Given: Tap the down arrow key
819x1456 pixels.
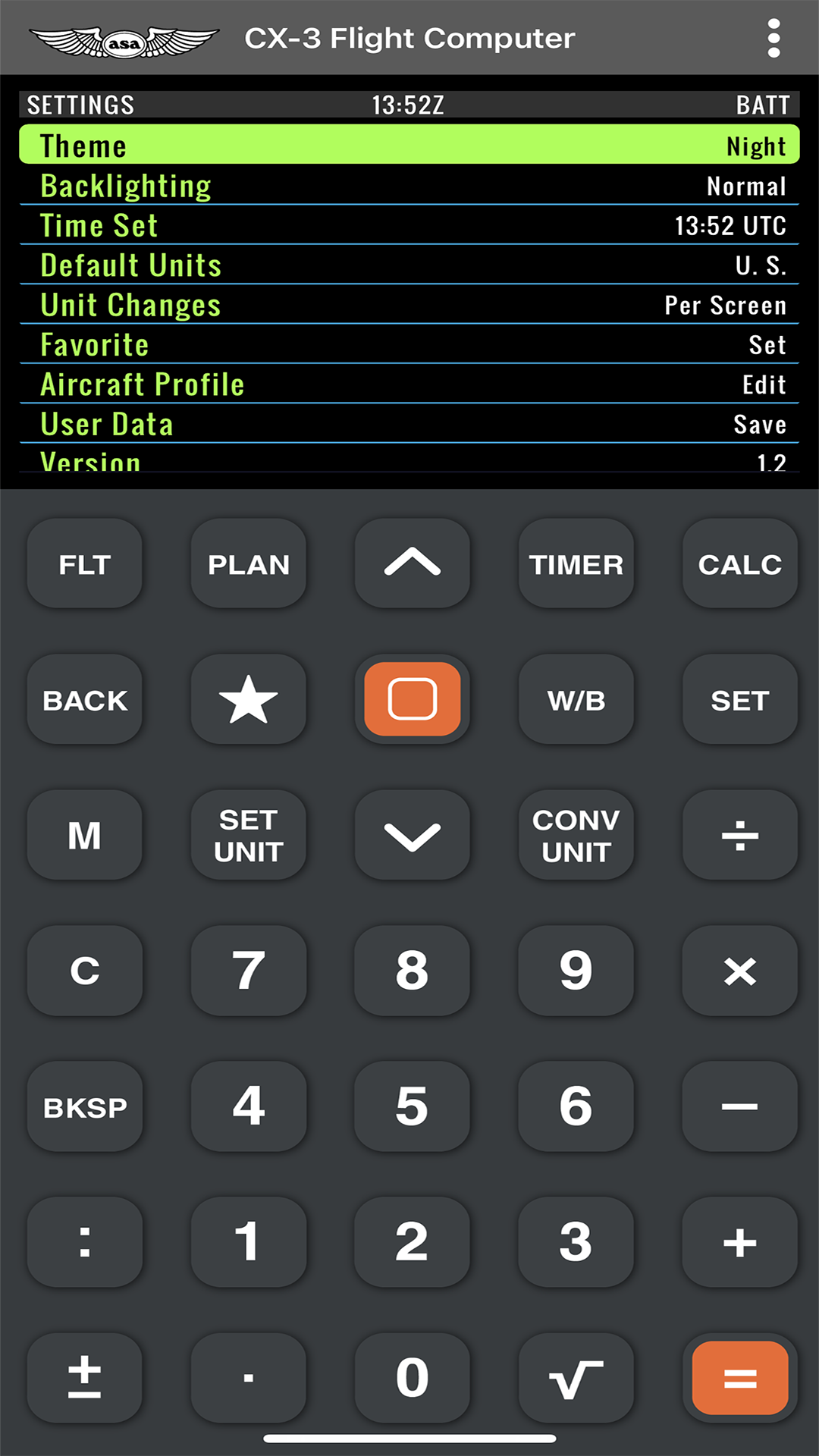Looking at the screenshot, I should click(412, 836).
